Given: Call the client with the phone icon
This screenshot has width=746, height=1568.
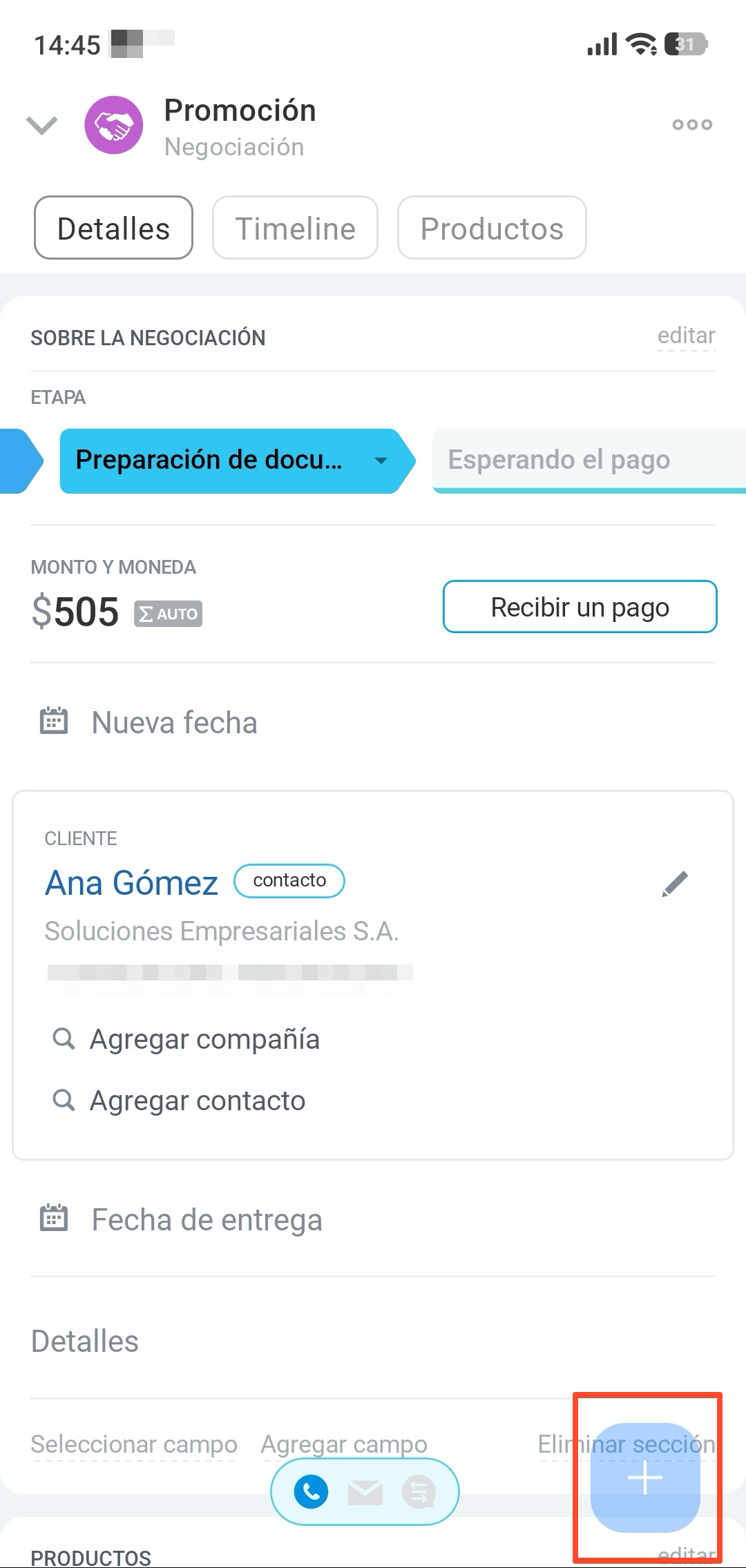Looking at the screenshot, I should point(312,1492).
